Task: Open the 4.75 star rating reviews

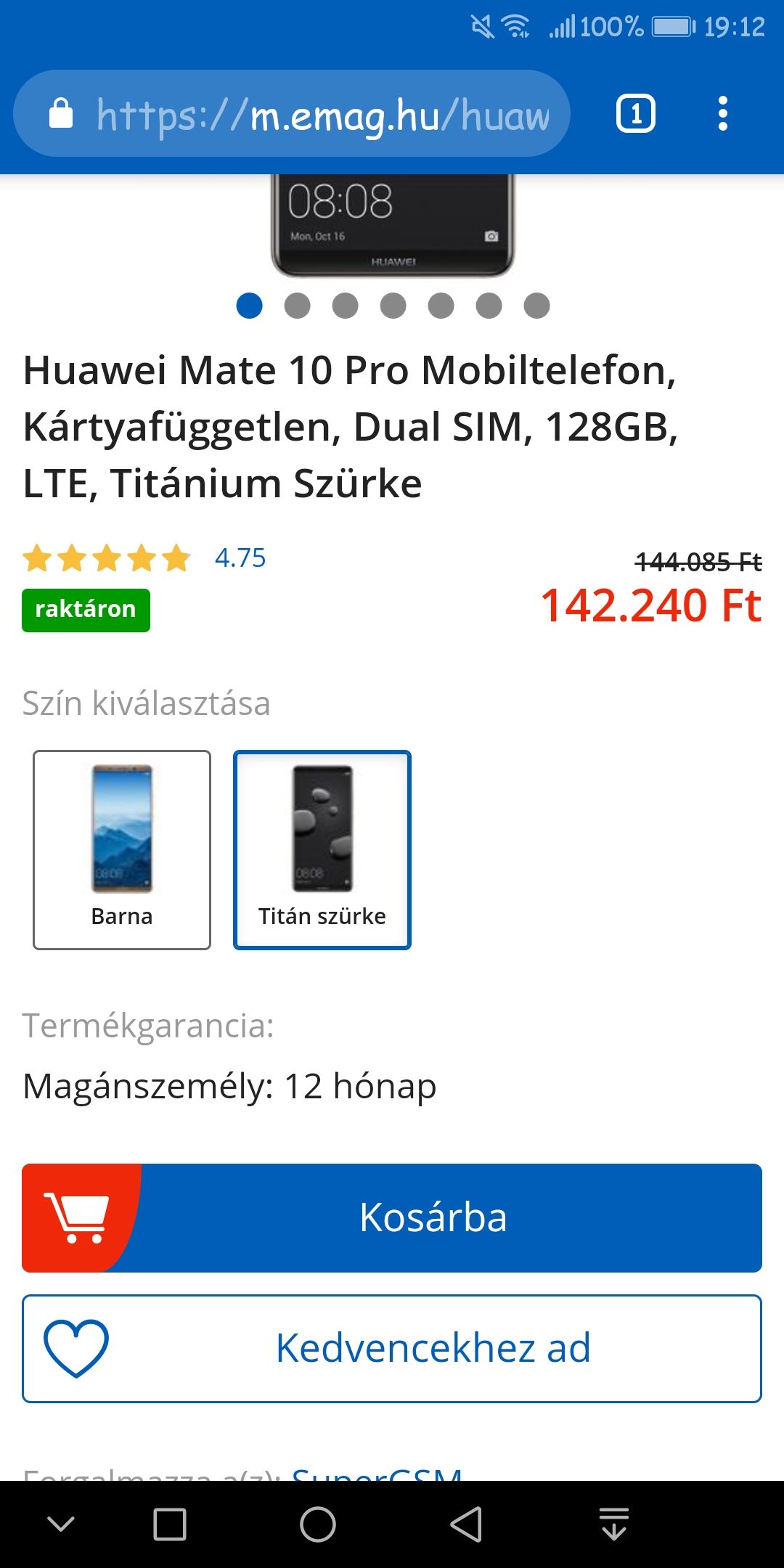Action: tap(145, 558)
